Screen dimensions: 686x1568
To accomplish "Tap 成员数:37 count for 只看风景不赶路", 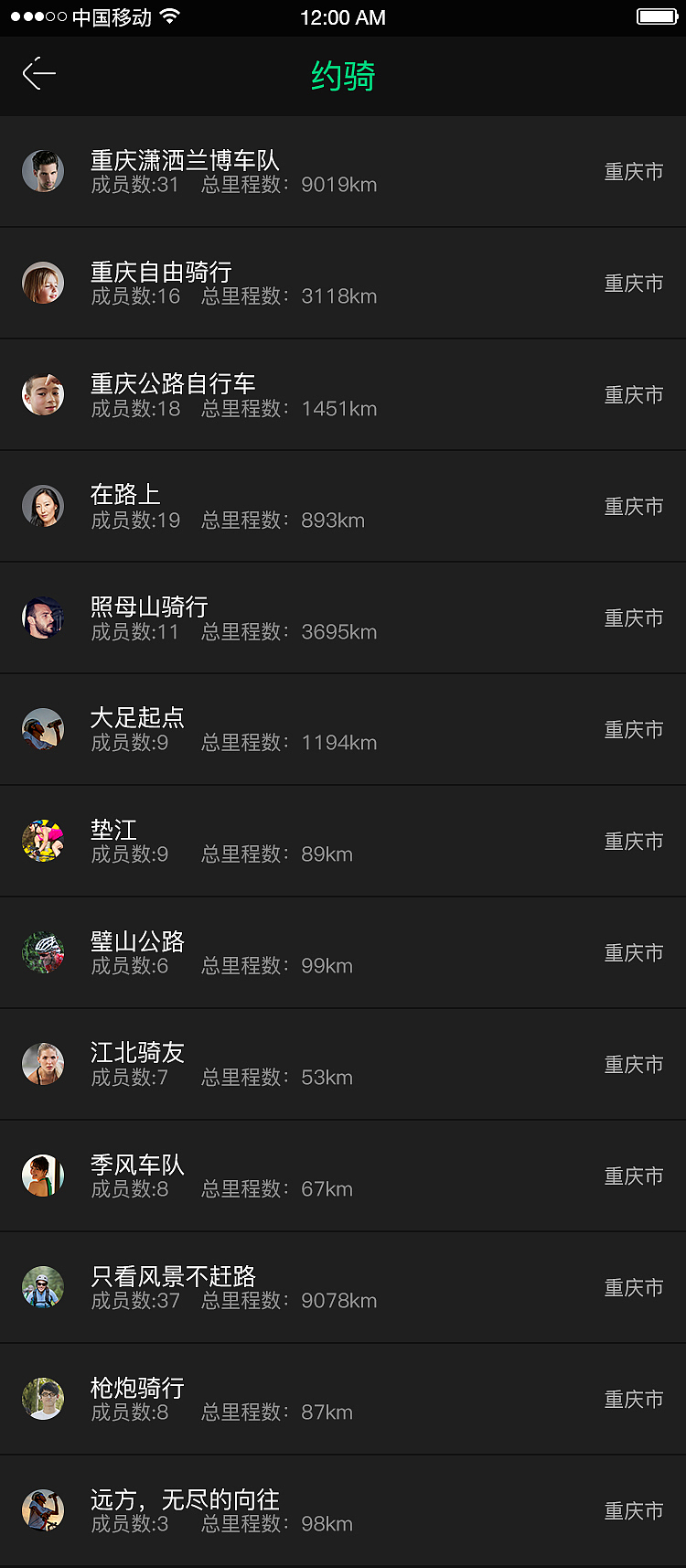I will click(x=134, y=1301).
